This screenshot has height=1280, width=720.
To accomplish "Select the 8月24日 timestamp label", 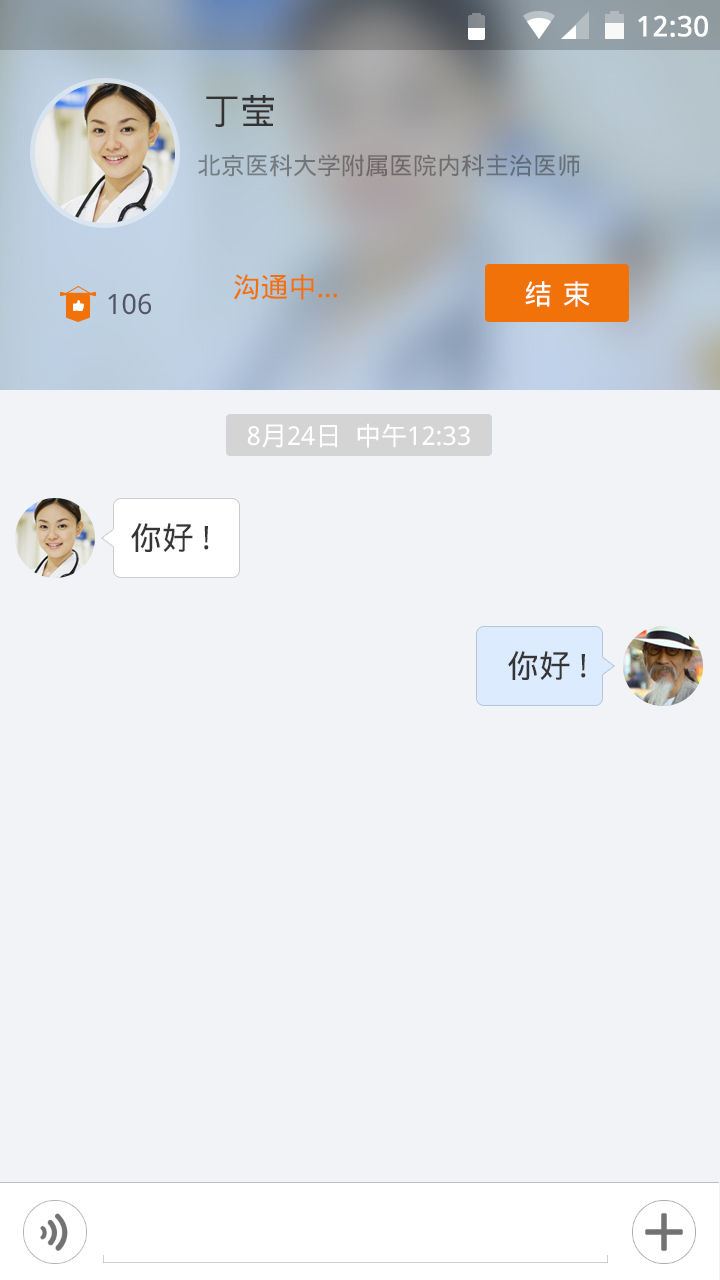I will 358,435.
